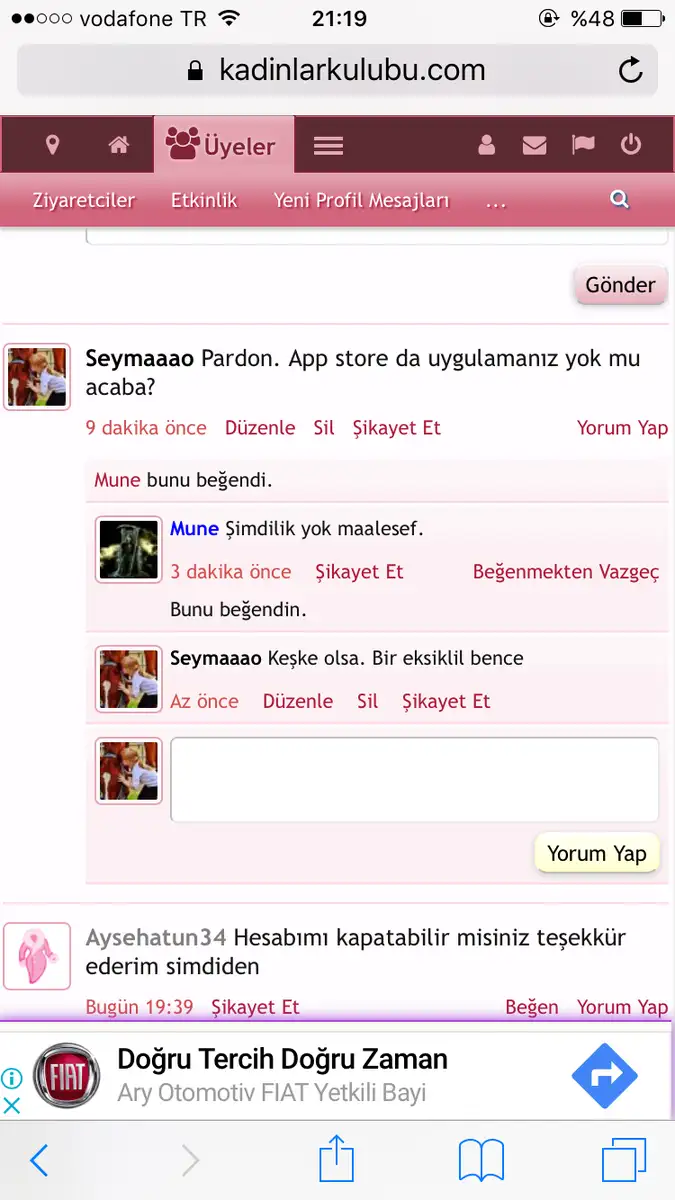
Task: Open the location pin icon in header
Action: 53,145
